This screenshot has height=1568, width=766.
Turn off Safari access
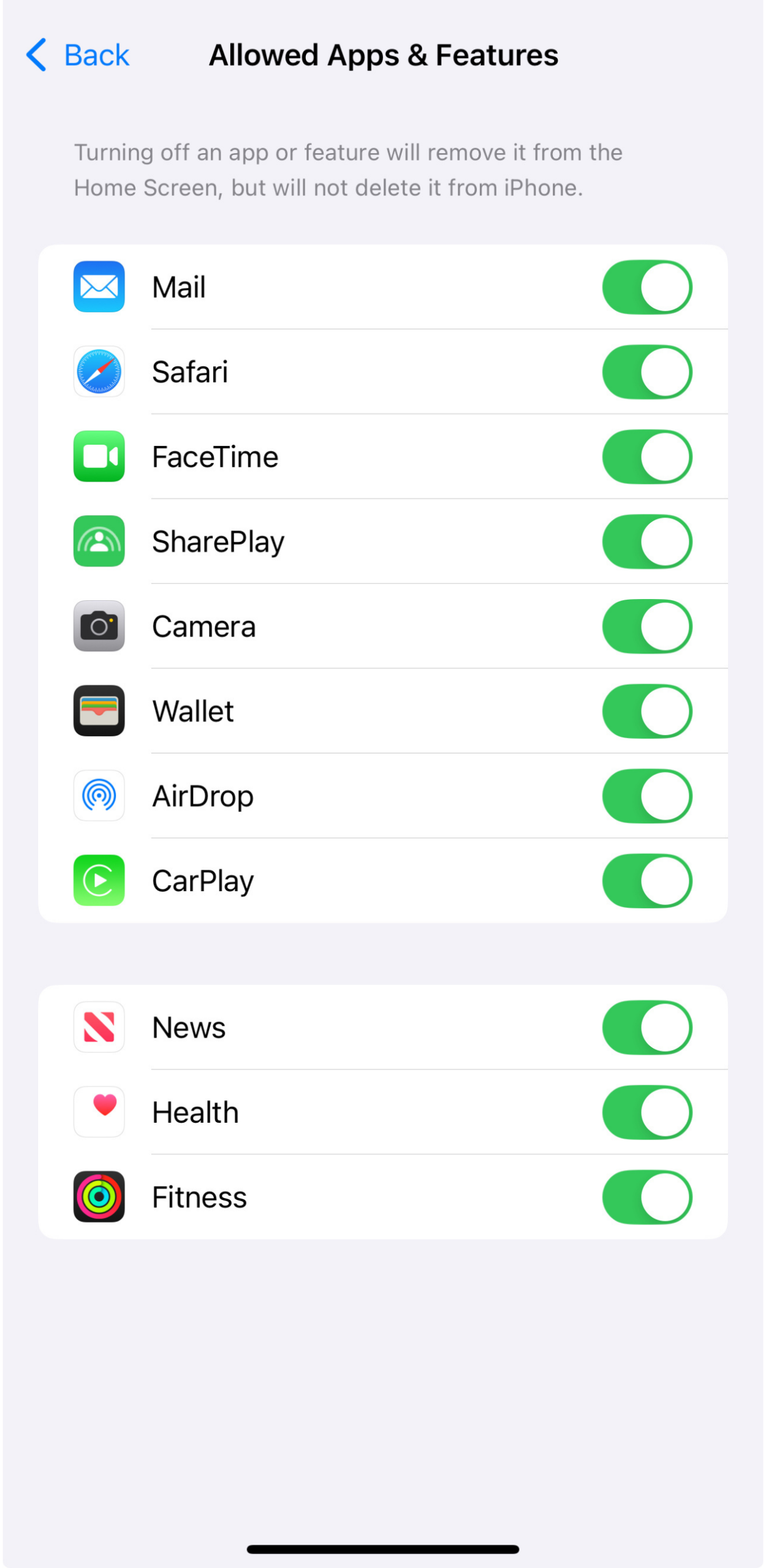coord(647,372)
